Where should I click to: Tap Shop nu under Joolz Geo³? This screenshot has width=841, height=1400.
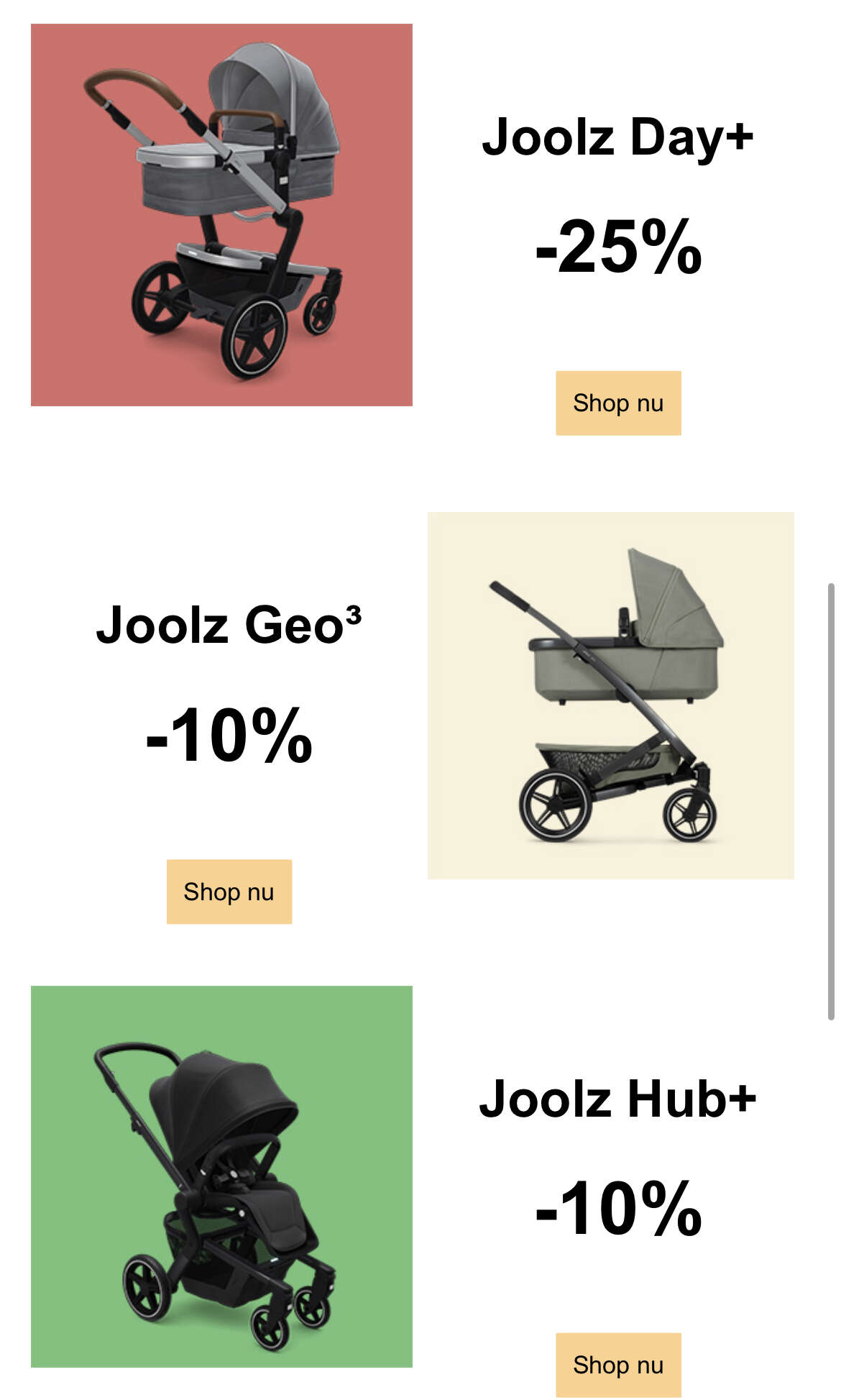click(x=229, y=892)
